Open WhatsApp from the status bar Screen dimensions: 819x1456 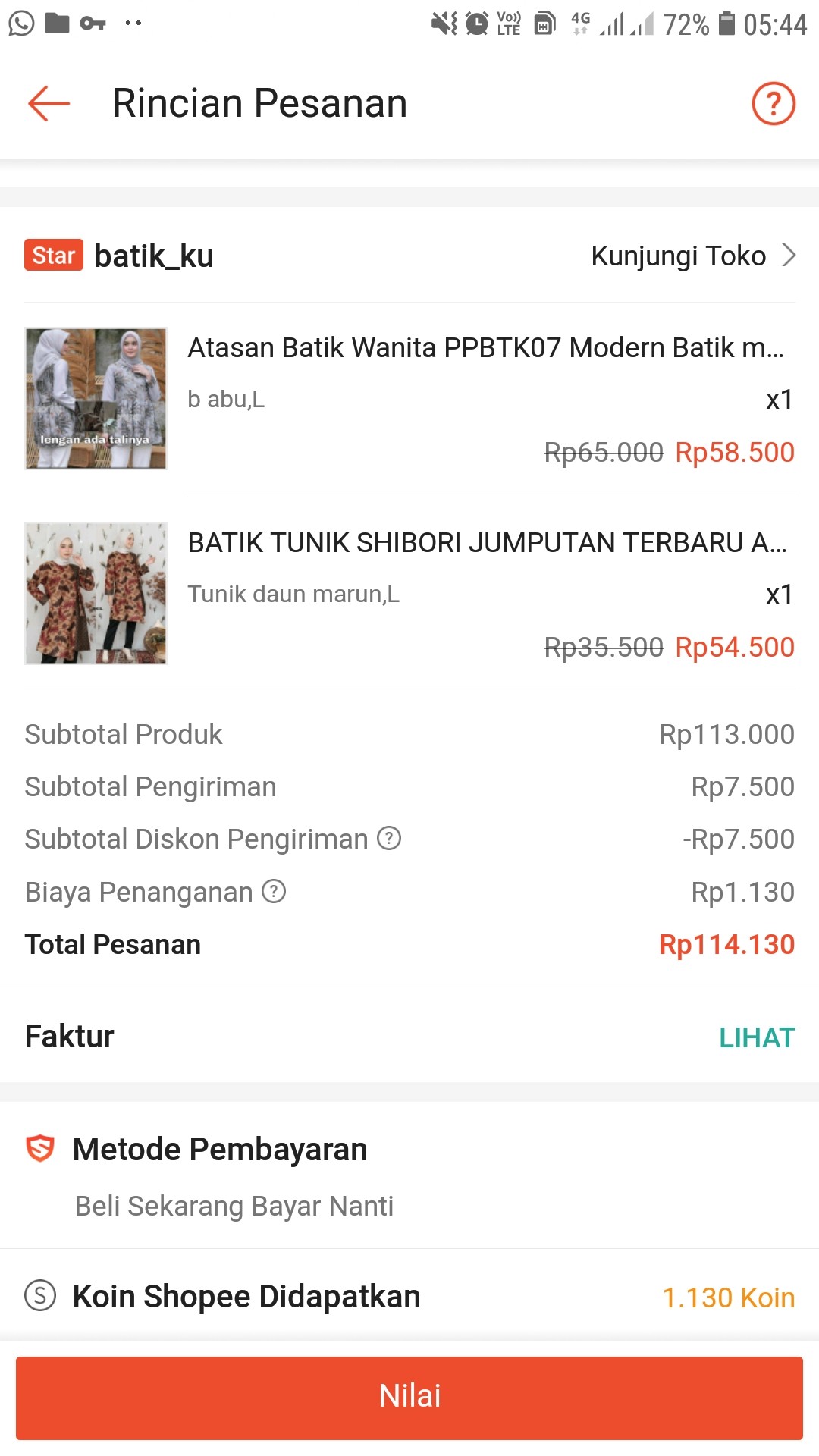[x=21, y=23]
